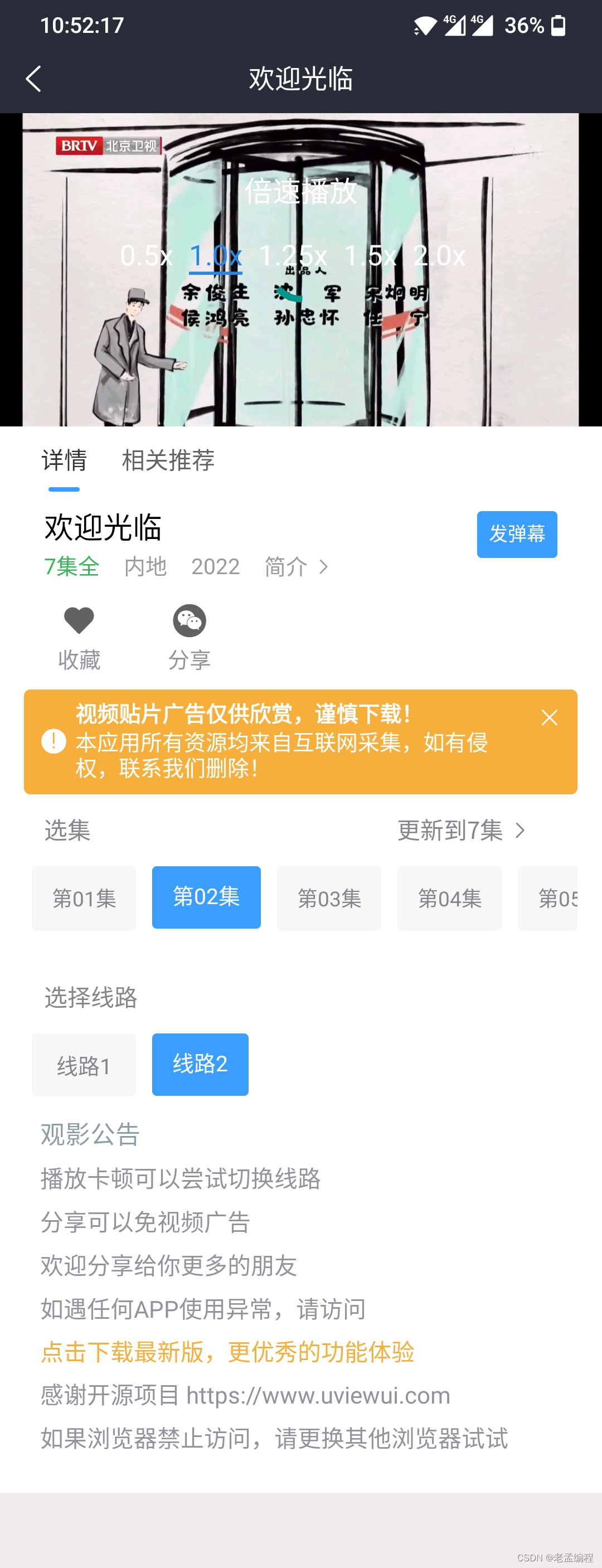Select the 1.0x speed option
Viewport: 602px width, 1568px height.
click(x=216, y=256)
